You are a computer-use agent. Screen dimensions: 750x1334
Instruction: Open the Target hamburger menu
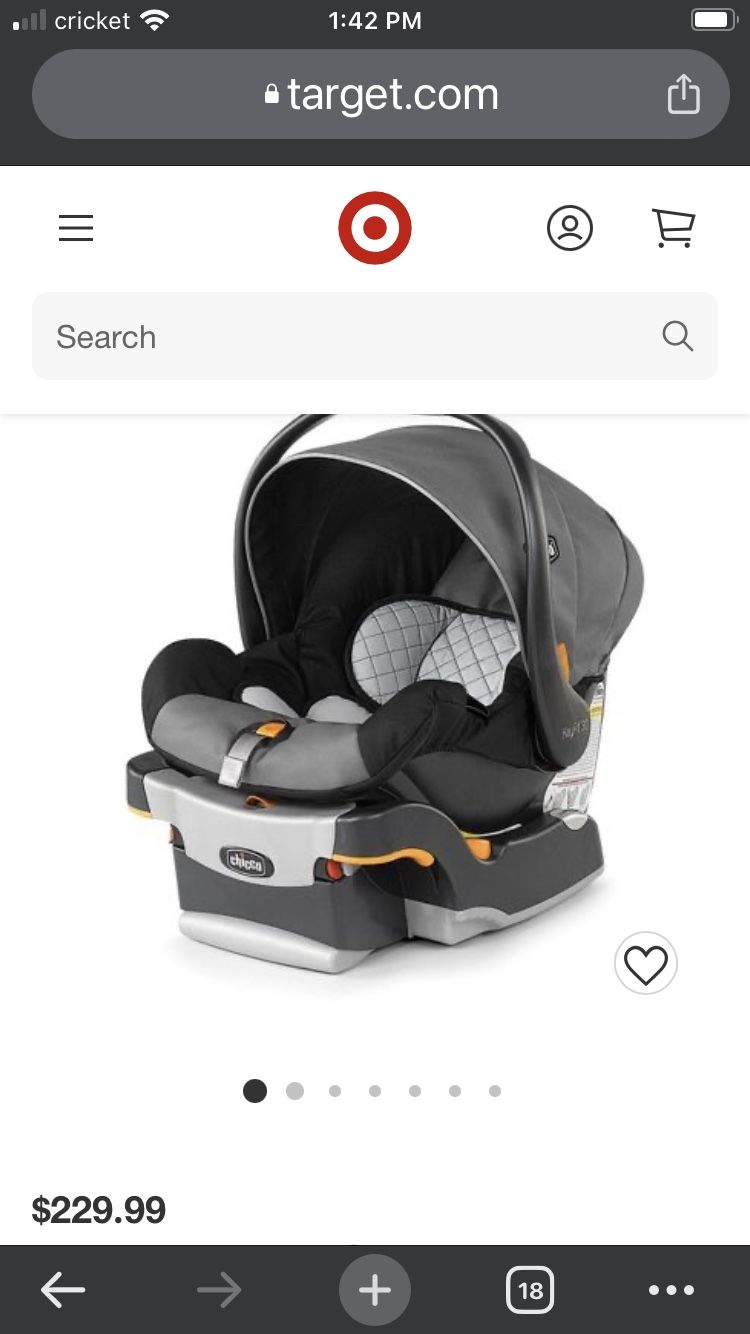(x=75, y=227)
